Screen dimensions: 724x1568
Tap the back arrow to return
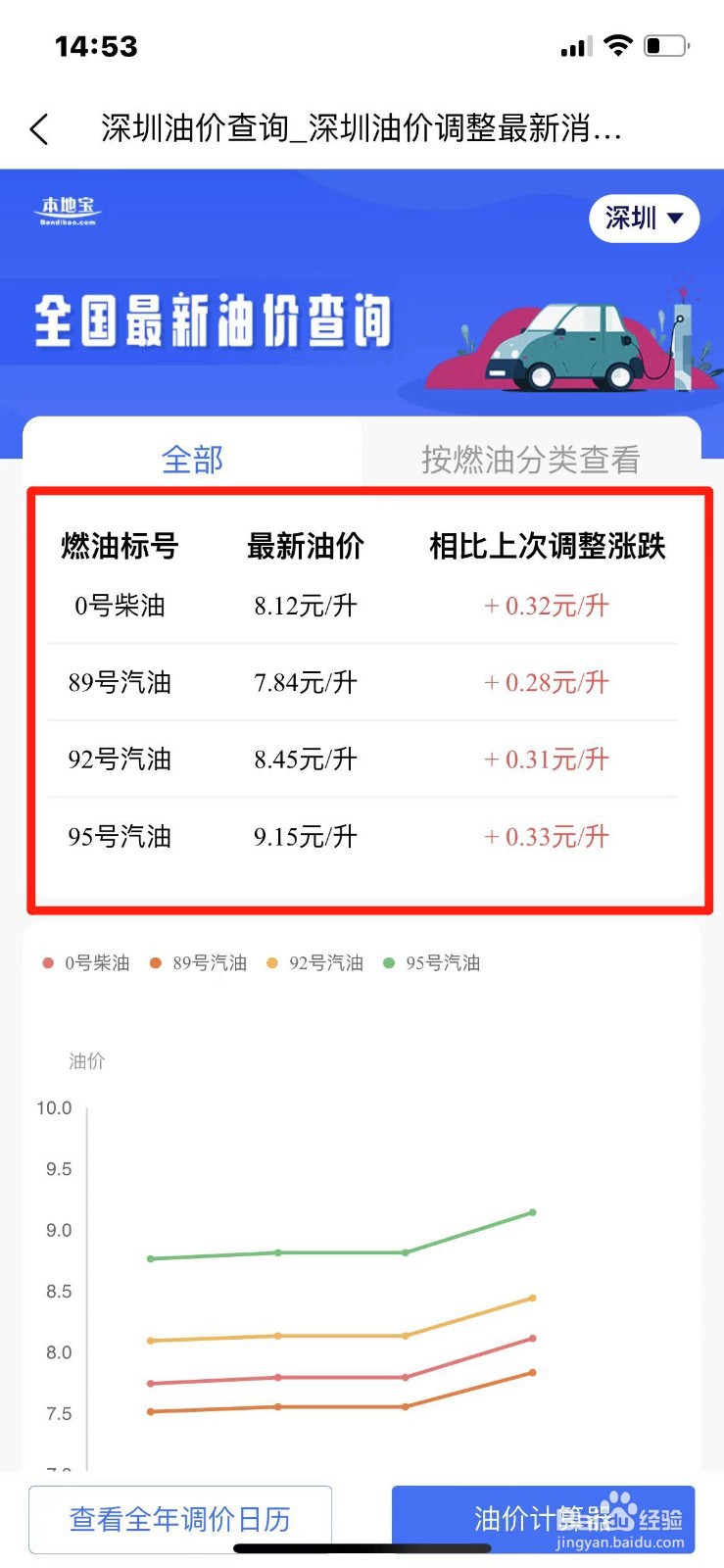38,127
